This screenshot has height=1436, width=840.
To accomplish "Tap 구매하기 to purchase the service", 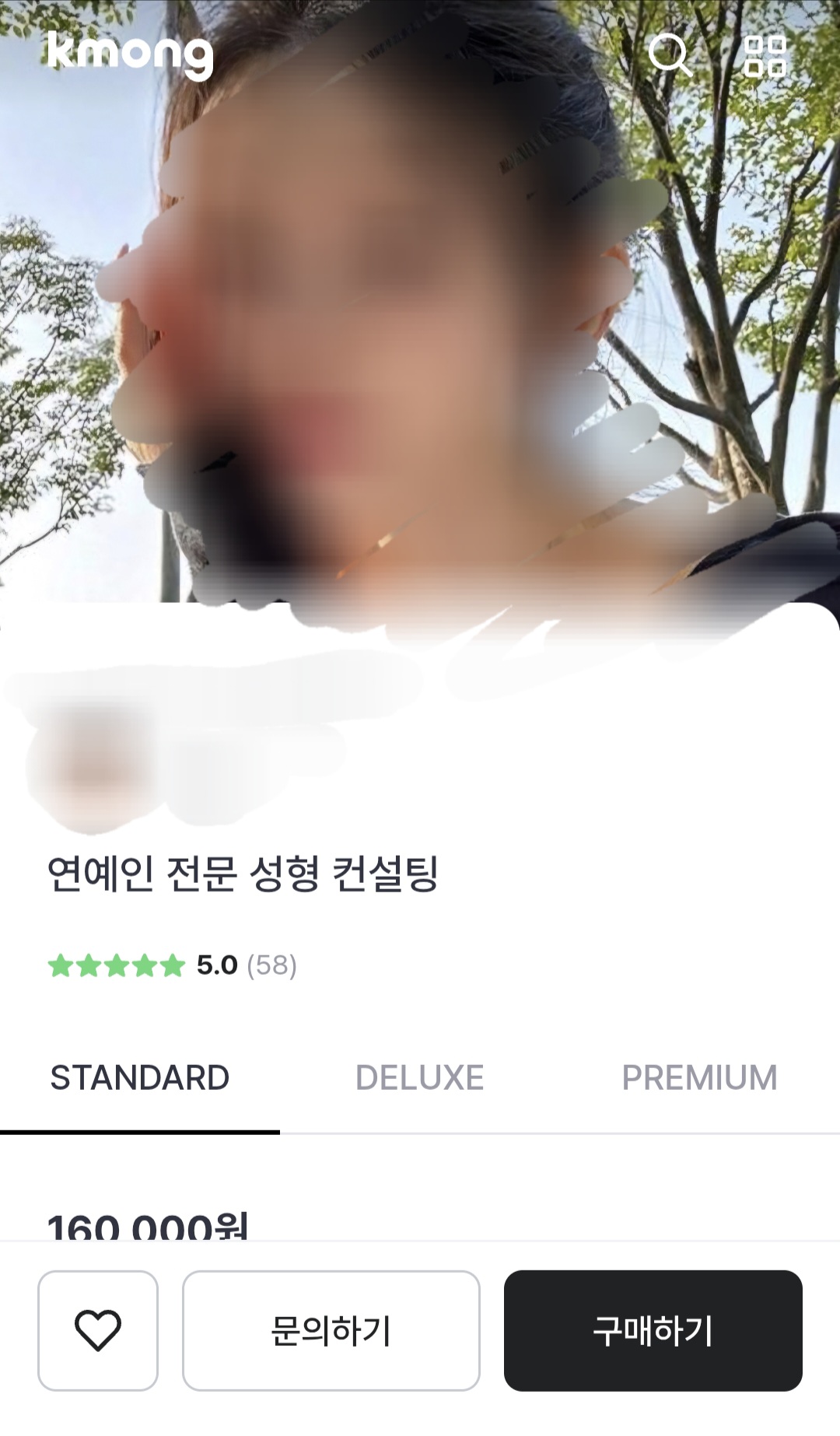I will coord(653,1330).
